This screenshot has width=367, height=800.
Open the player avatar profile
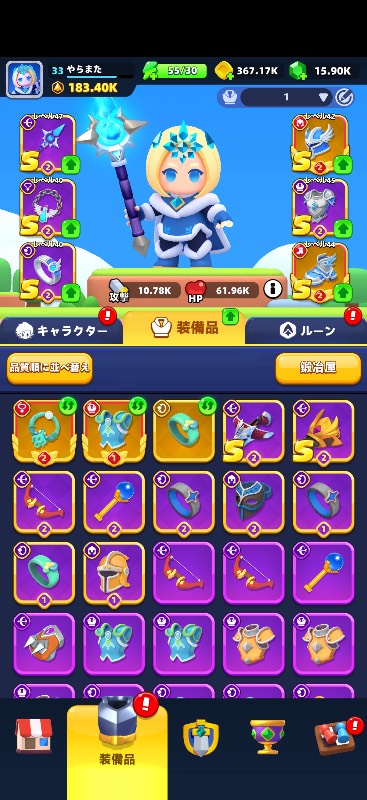pyautogui.click(x=24, y=79)
